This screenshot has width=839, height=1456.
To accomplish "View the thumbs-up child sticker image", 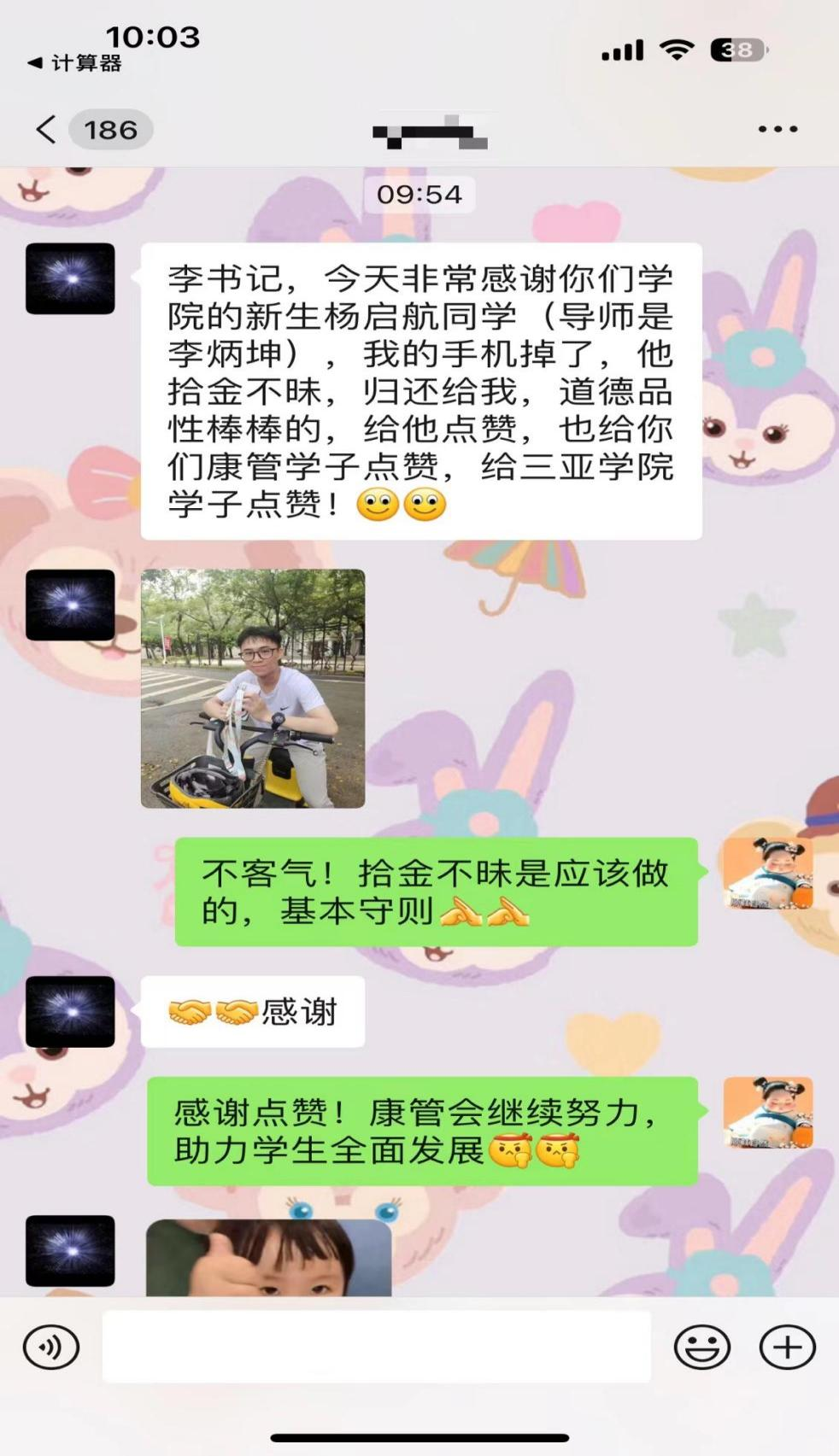I will (x=268, y=1258).
